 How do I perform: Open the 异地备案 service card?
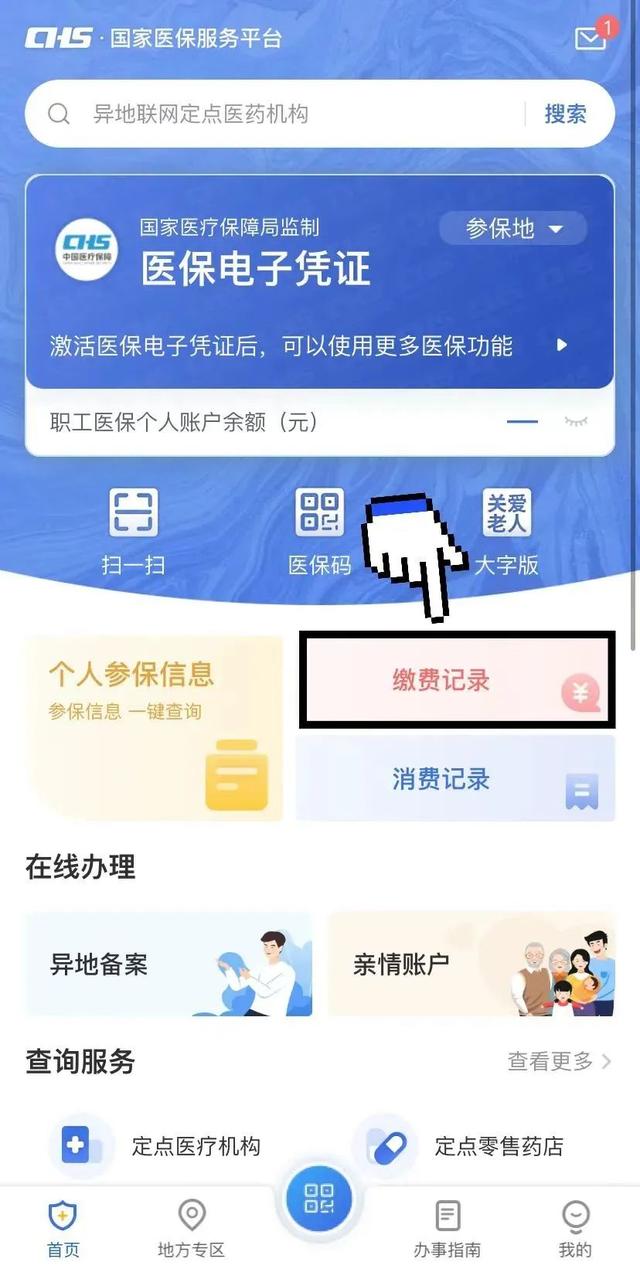(x=168, y=964)
